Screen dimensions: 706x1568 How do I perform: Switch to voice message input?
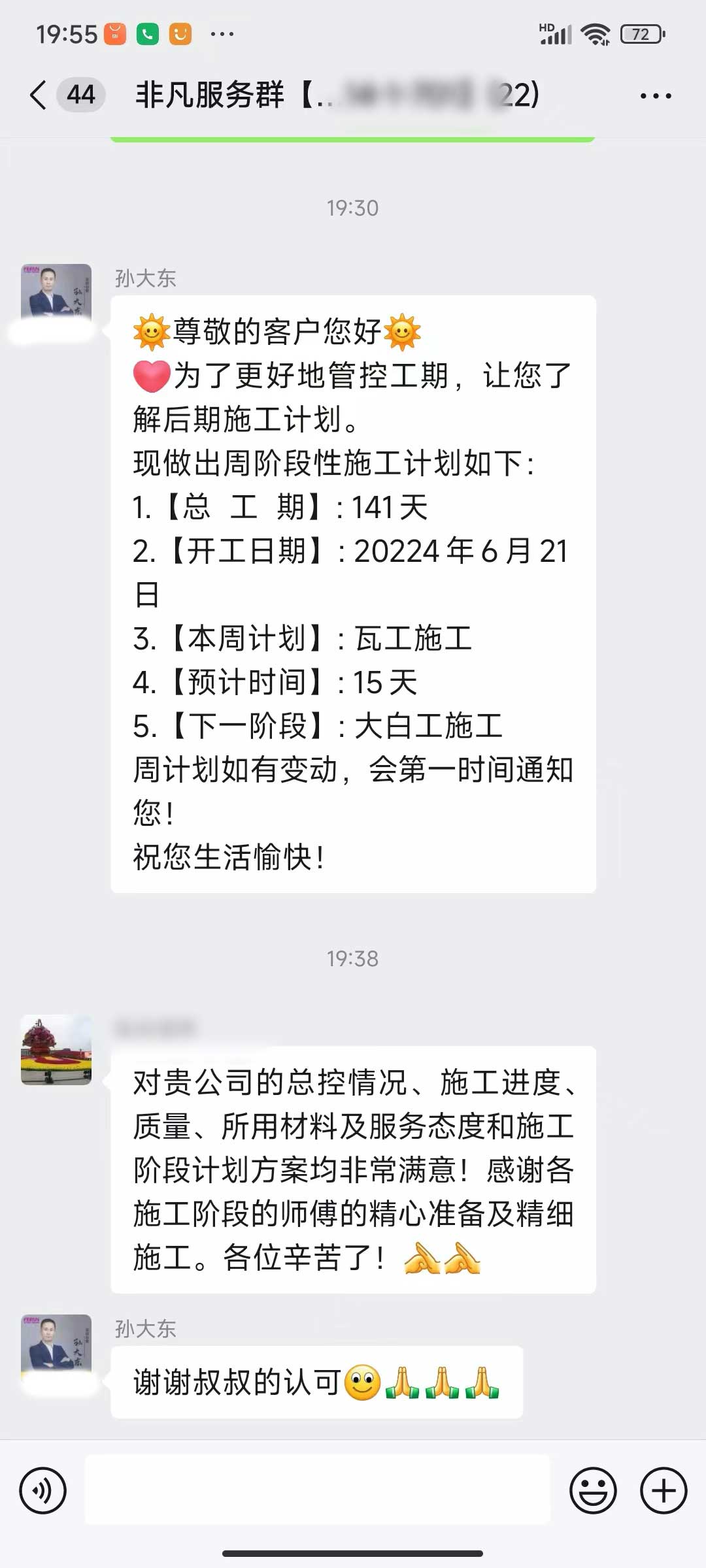(43, 1491)
